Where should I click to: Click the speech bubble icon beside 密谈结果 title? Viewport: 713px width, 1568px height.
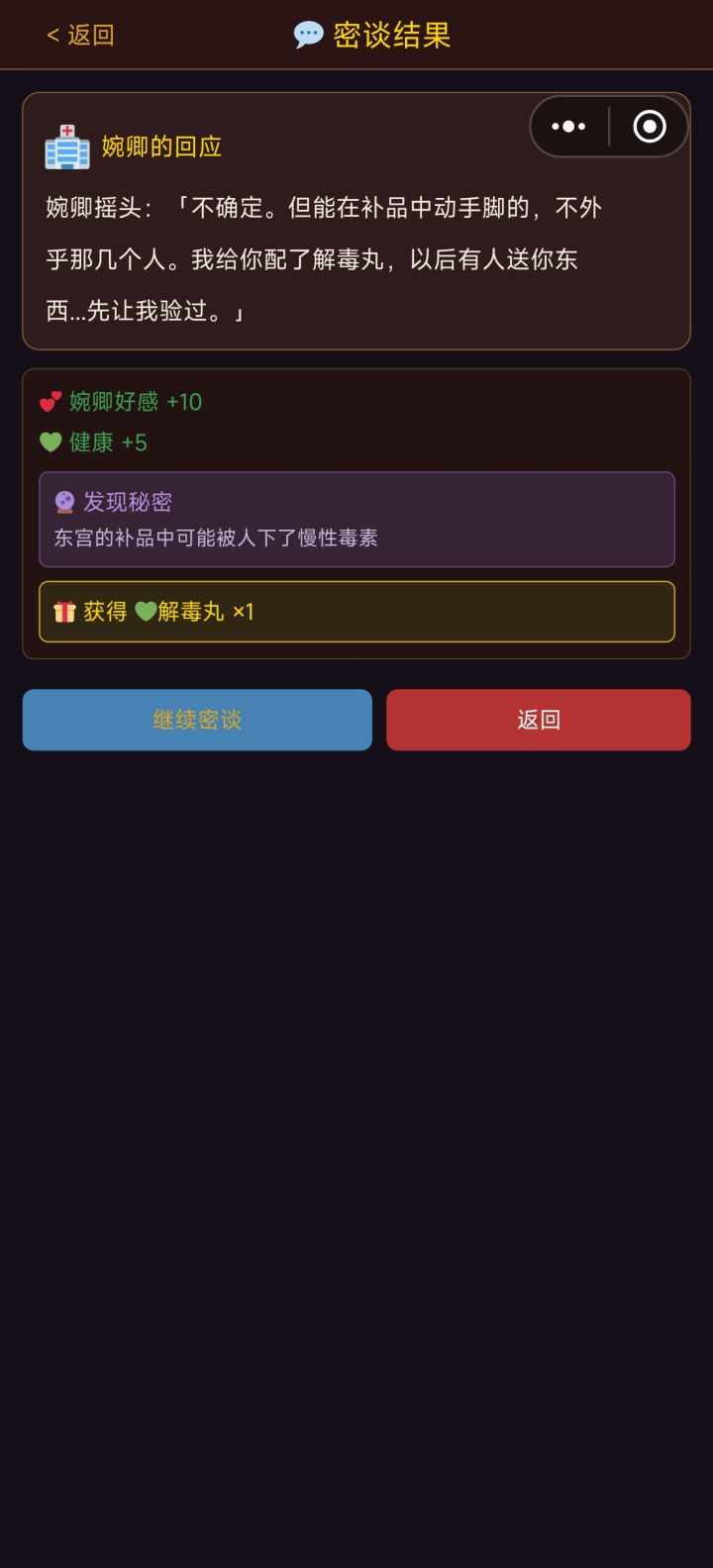point(307,35)
